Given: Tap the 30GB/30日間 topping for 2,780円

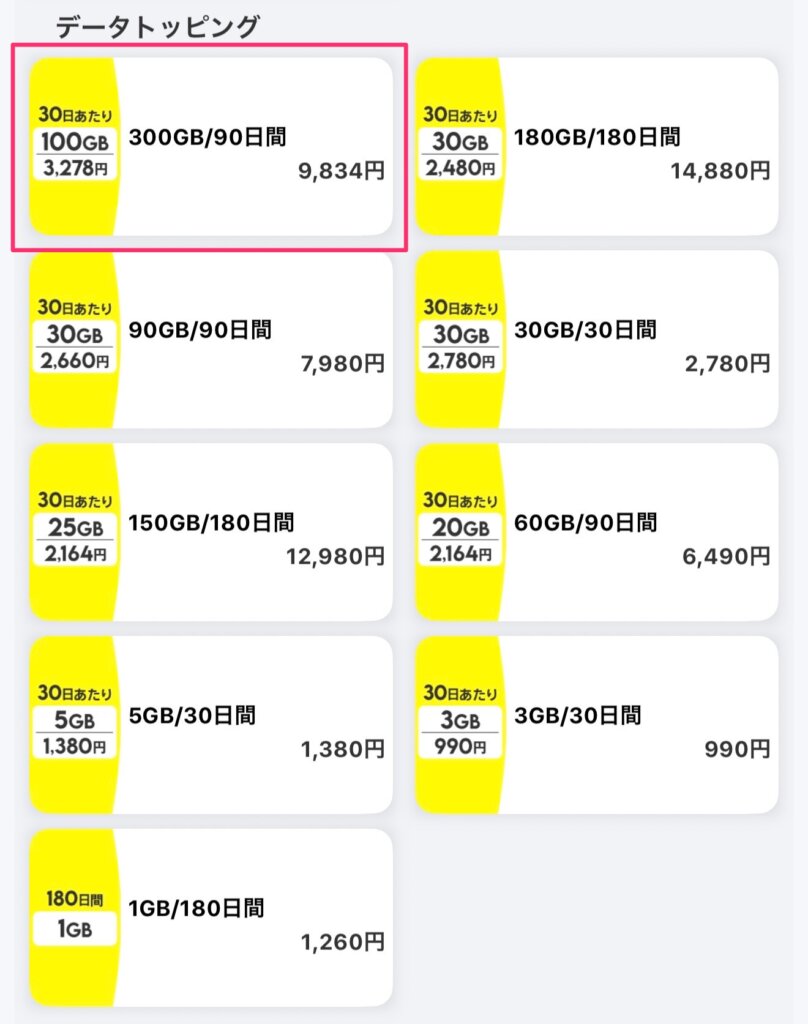Looking at the screenshot, I should (597, 340).
